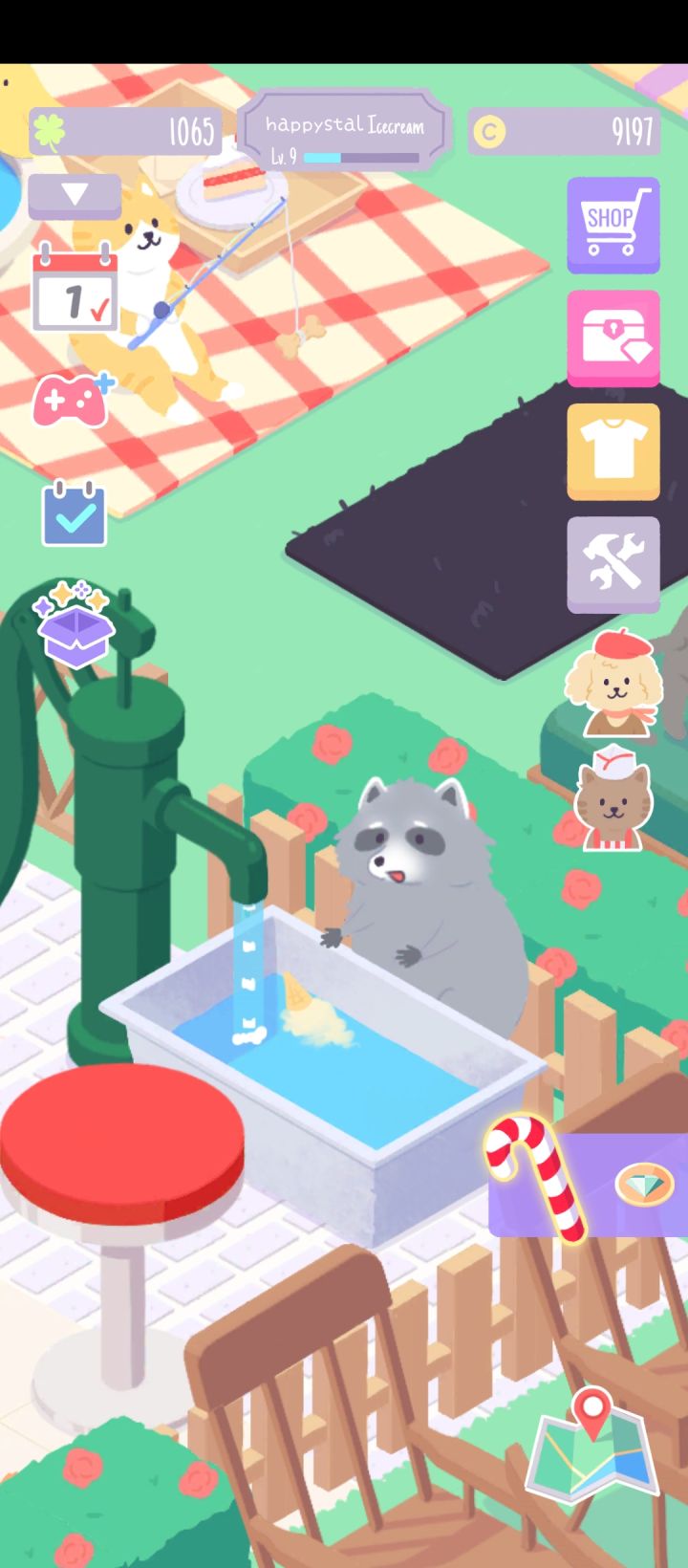
Task: Open the SHOP menu
Action: click(613, 225)
